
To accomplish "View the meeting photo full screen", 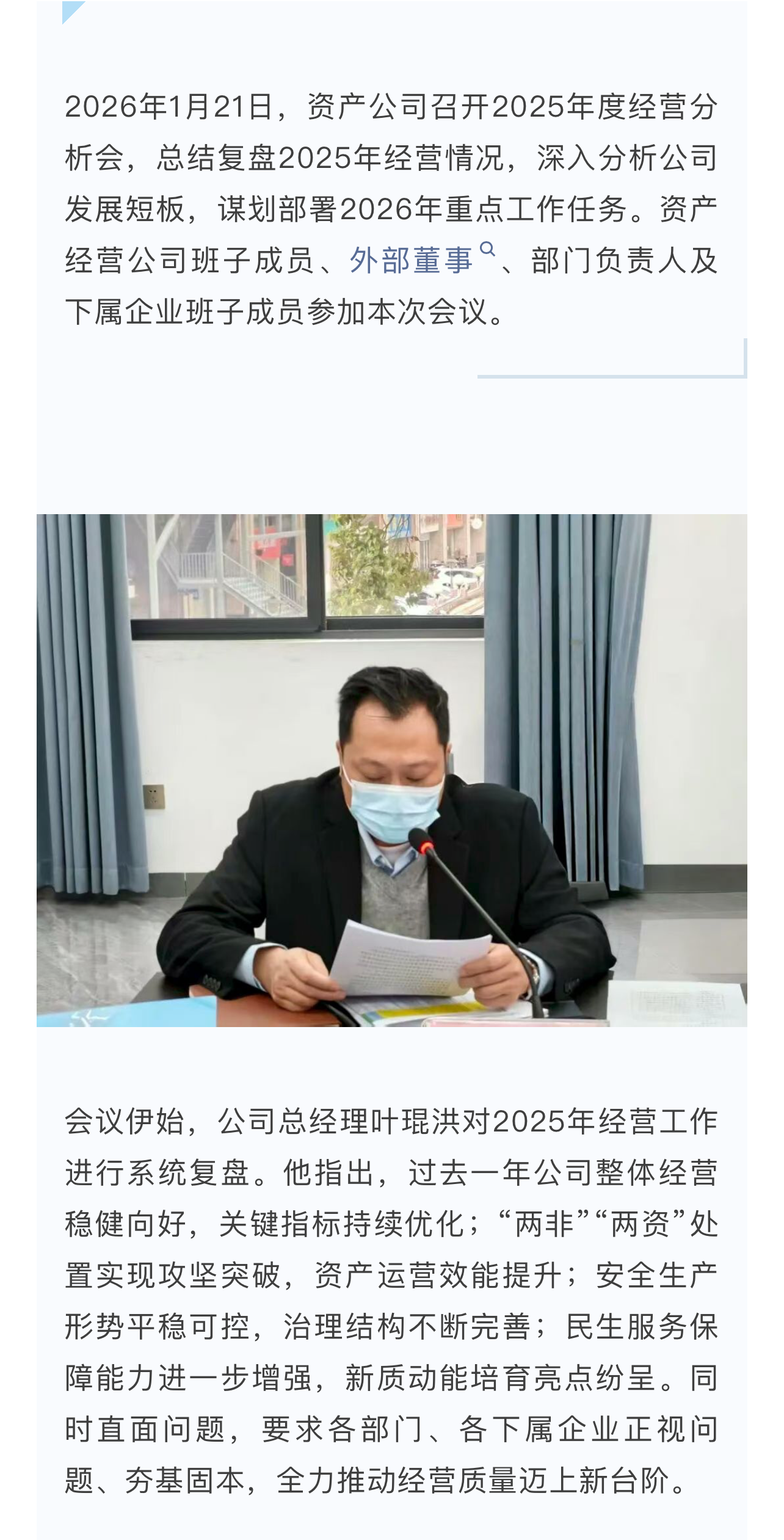I will [391, 770].
